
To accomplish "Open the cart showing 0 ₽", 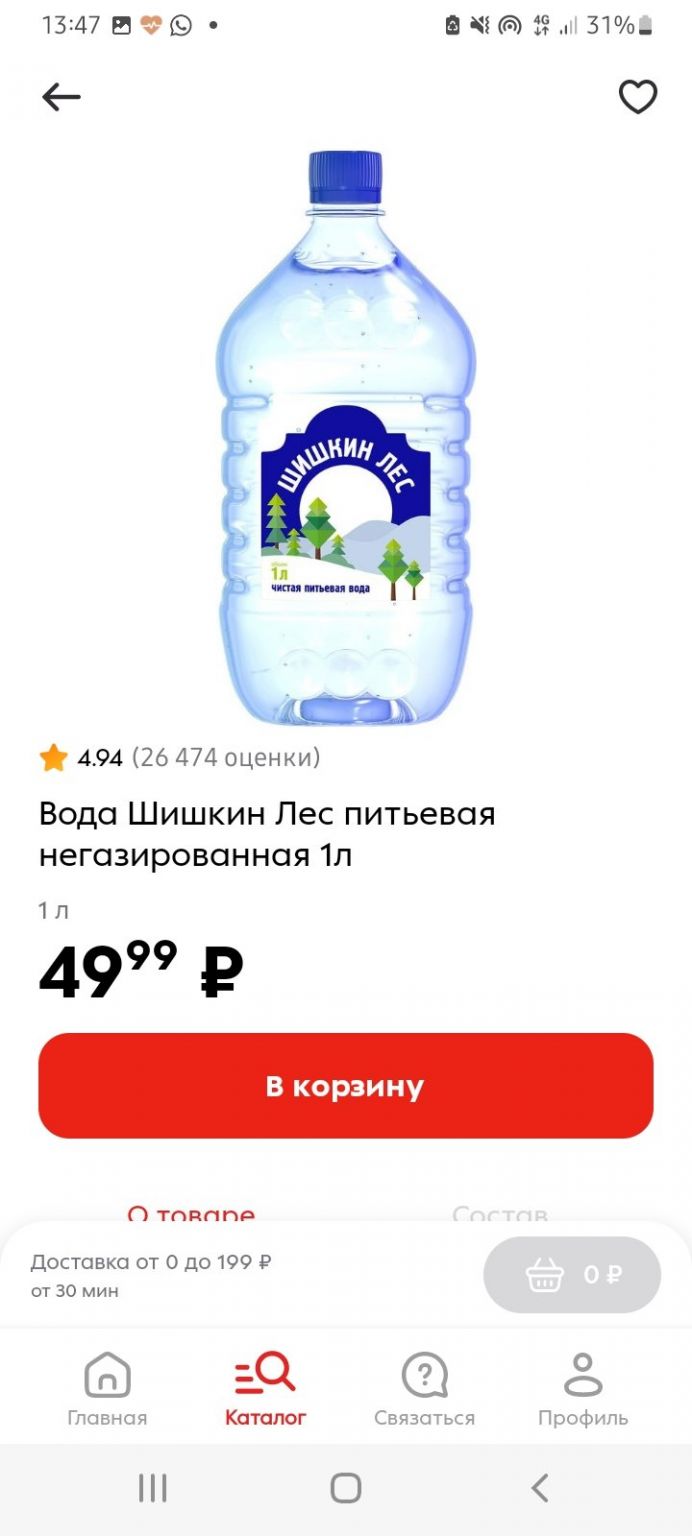I will coord(572,1275).
